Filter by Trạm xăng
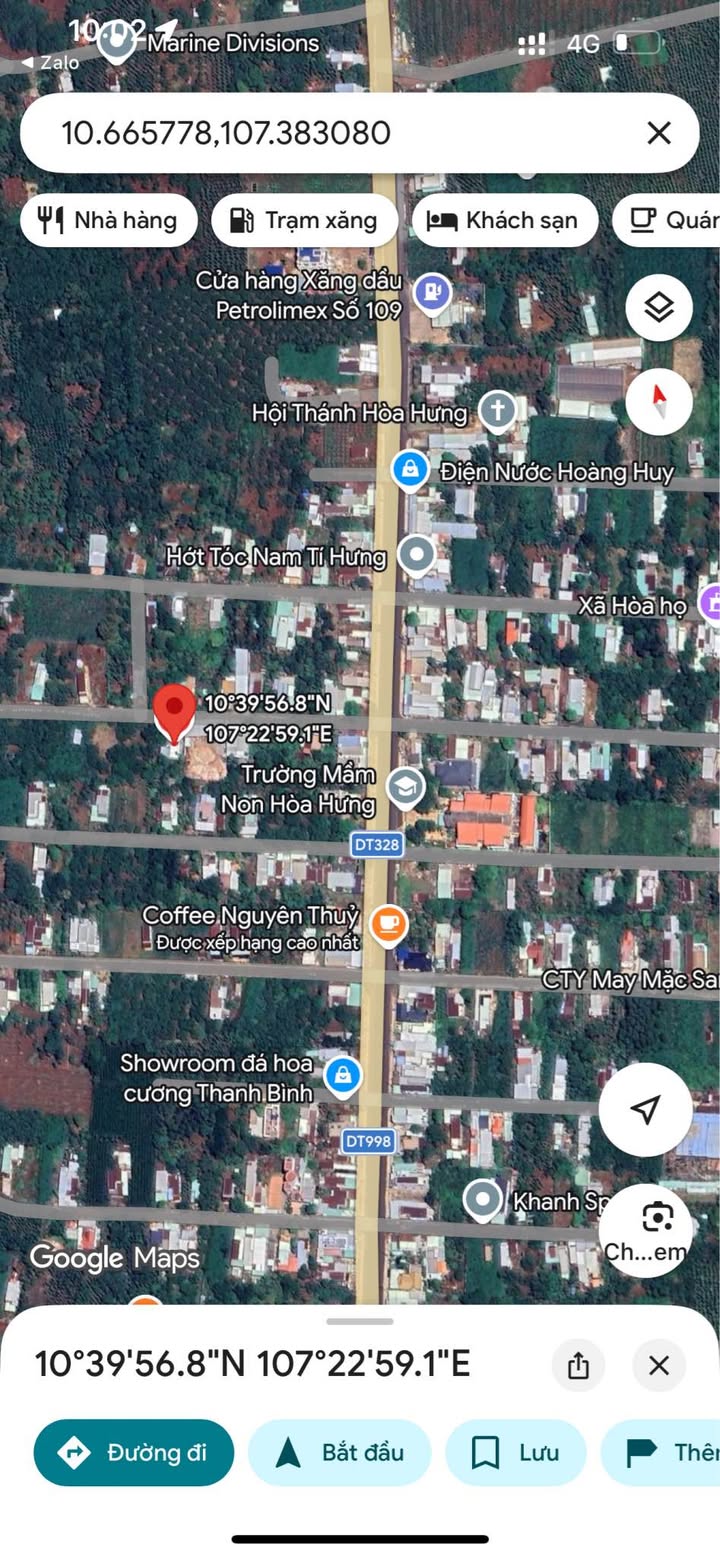 click(x=304, y=220)
